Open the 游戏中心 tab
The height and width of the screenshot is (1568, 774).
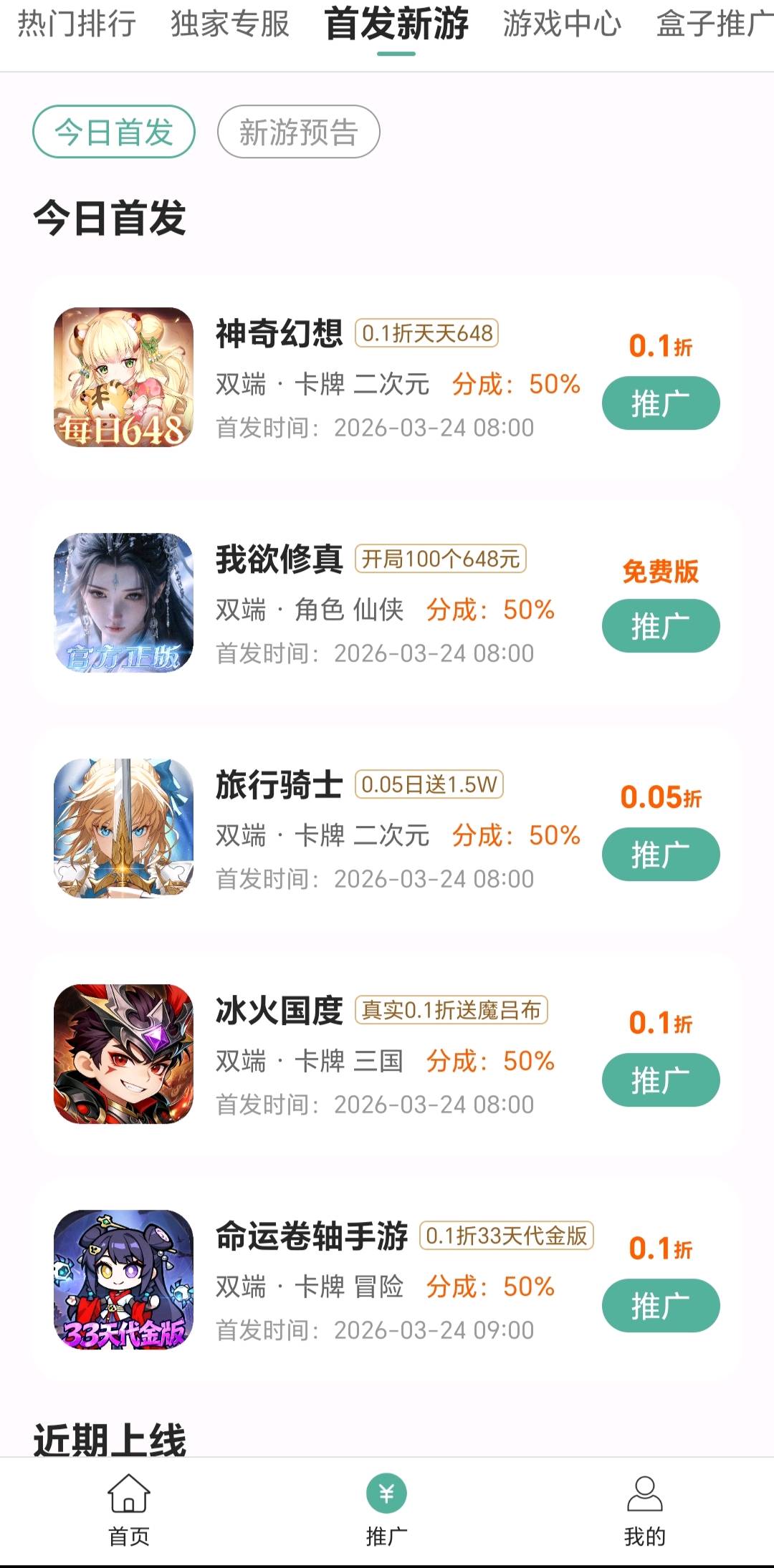click(x=563, y=25)
